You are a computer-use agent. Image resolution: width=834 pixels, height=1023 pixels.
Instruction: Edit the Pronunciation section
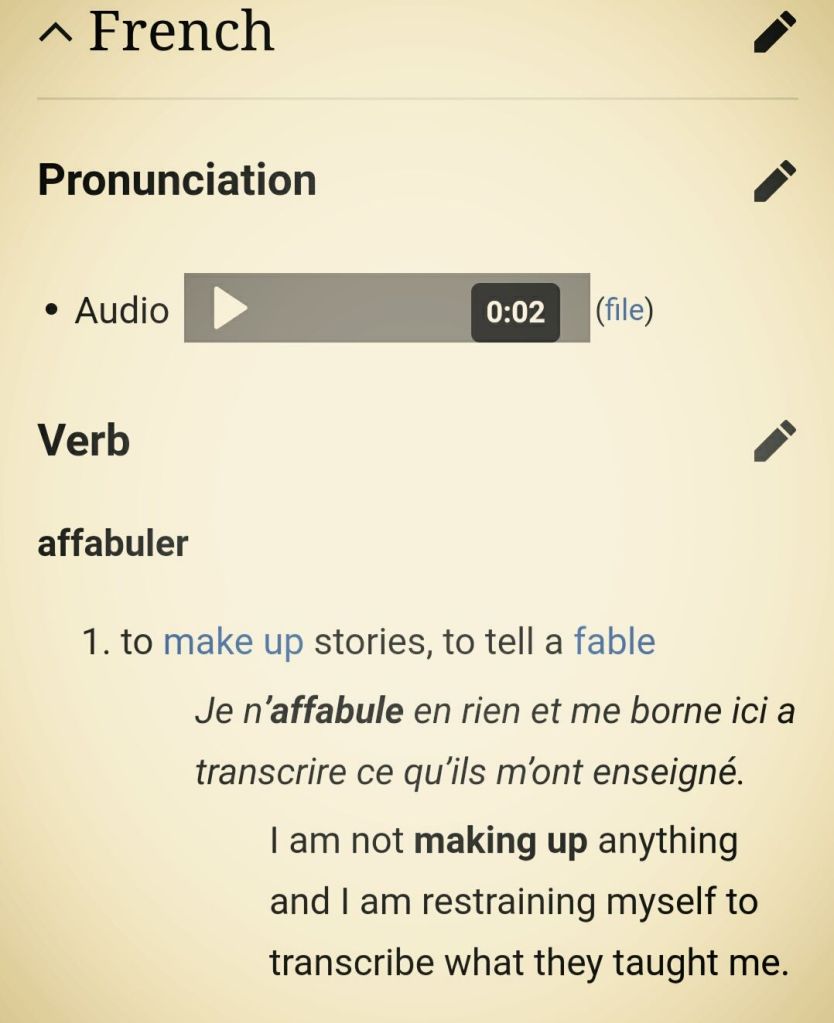[775, 181]
